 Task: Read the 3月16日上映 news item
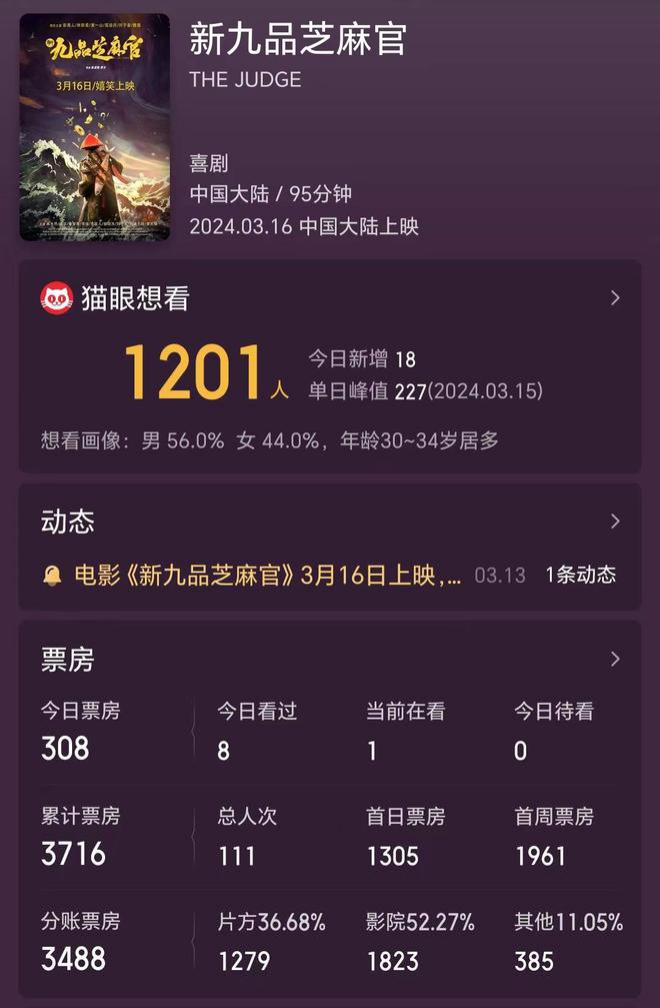click(268, 575)
